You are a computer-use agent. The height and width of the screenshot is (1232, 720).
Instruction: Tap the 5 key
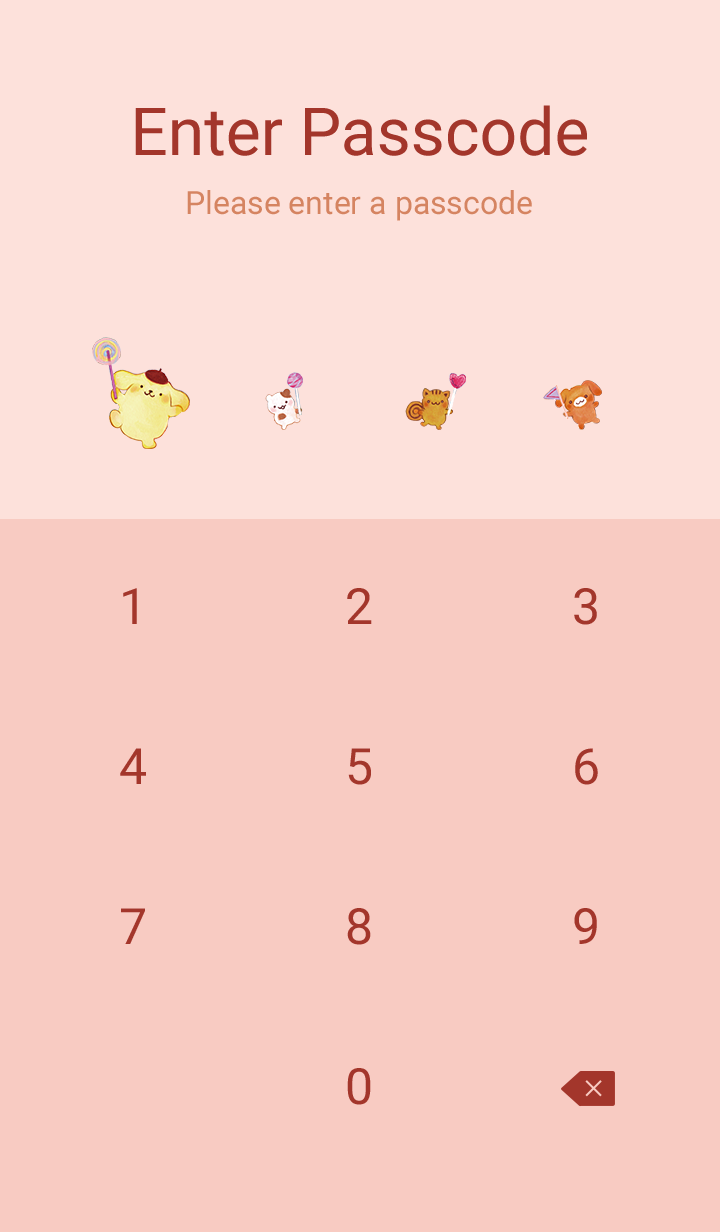(359, 767)
